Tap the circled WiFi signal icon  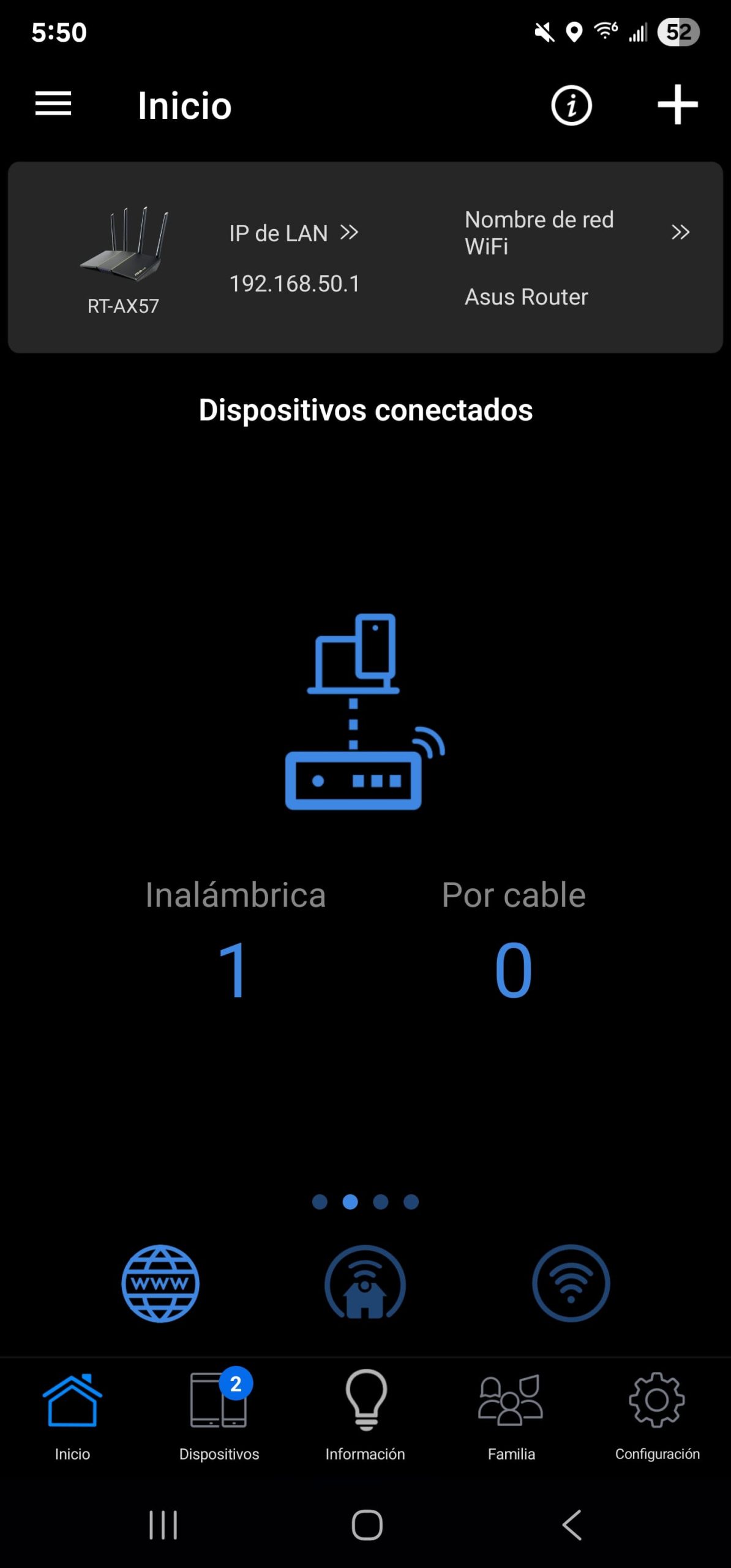click(571, 1283)
